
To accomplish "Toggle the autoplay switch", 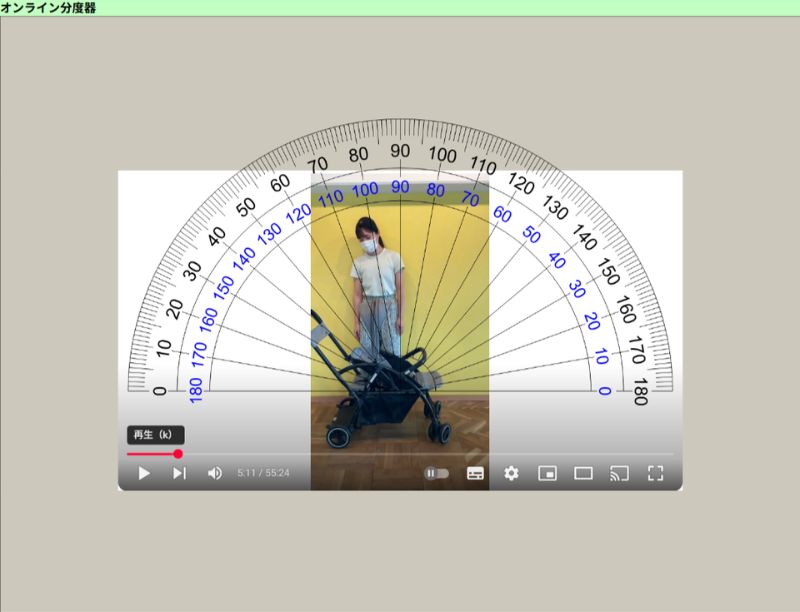I will 437,473.
